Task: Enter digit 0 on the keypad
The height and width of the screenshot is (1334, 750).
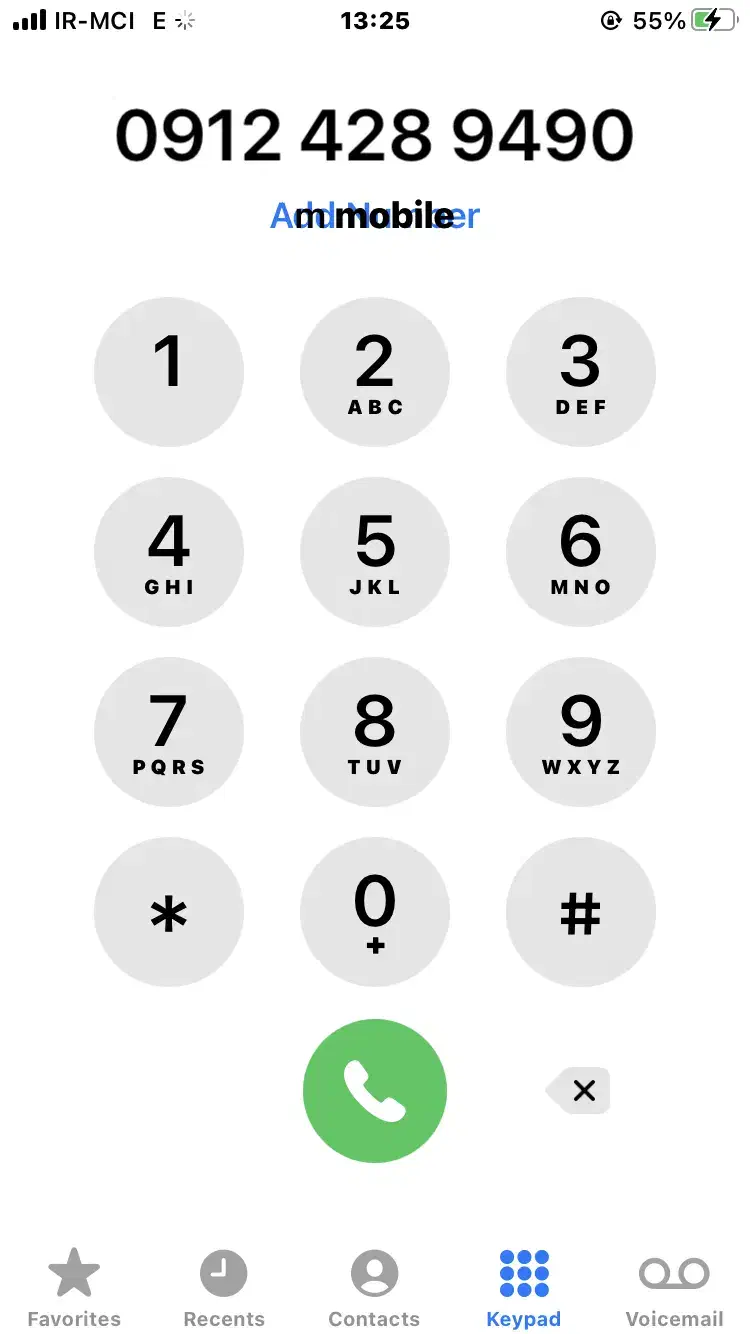Action: [x=375, y=912]
